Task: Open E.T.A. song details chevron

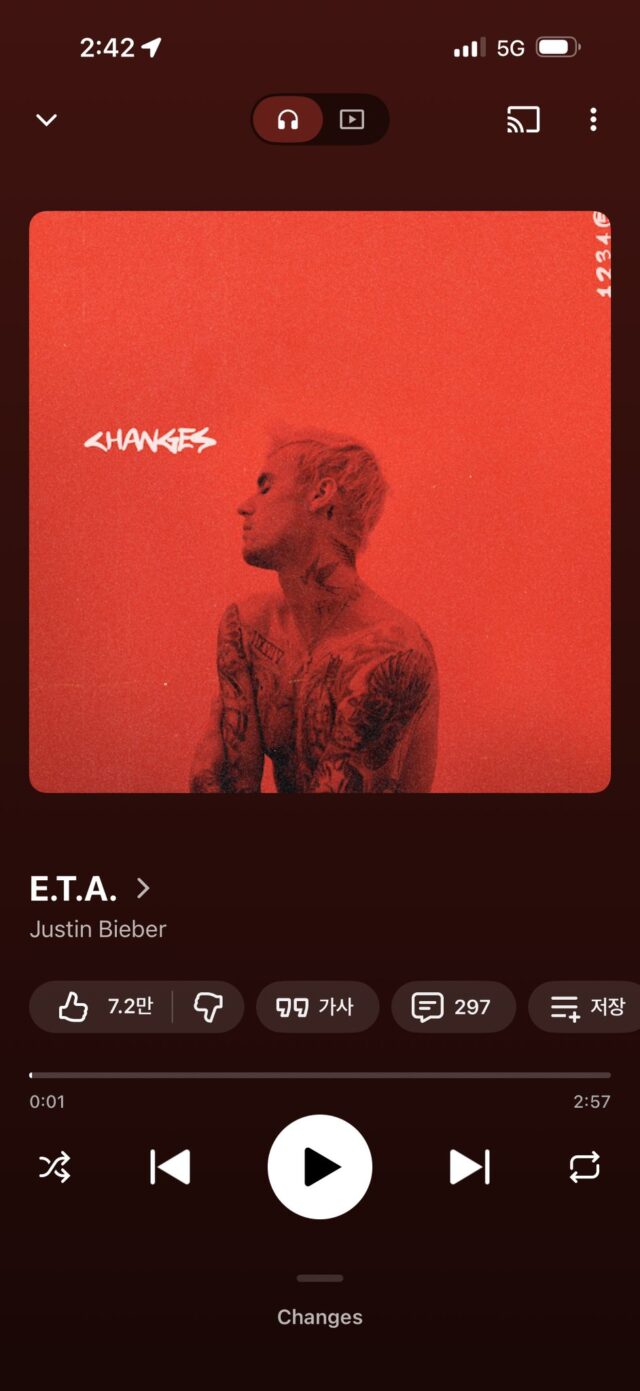Action: tap(143, 888)
